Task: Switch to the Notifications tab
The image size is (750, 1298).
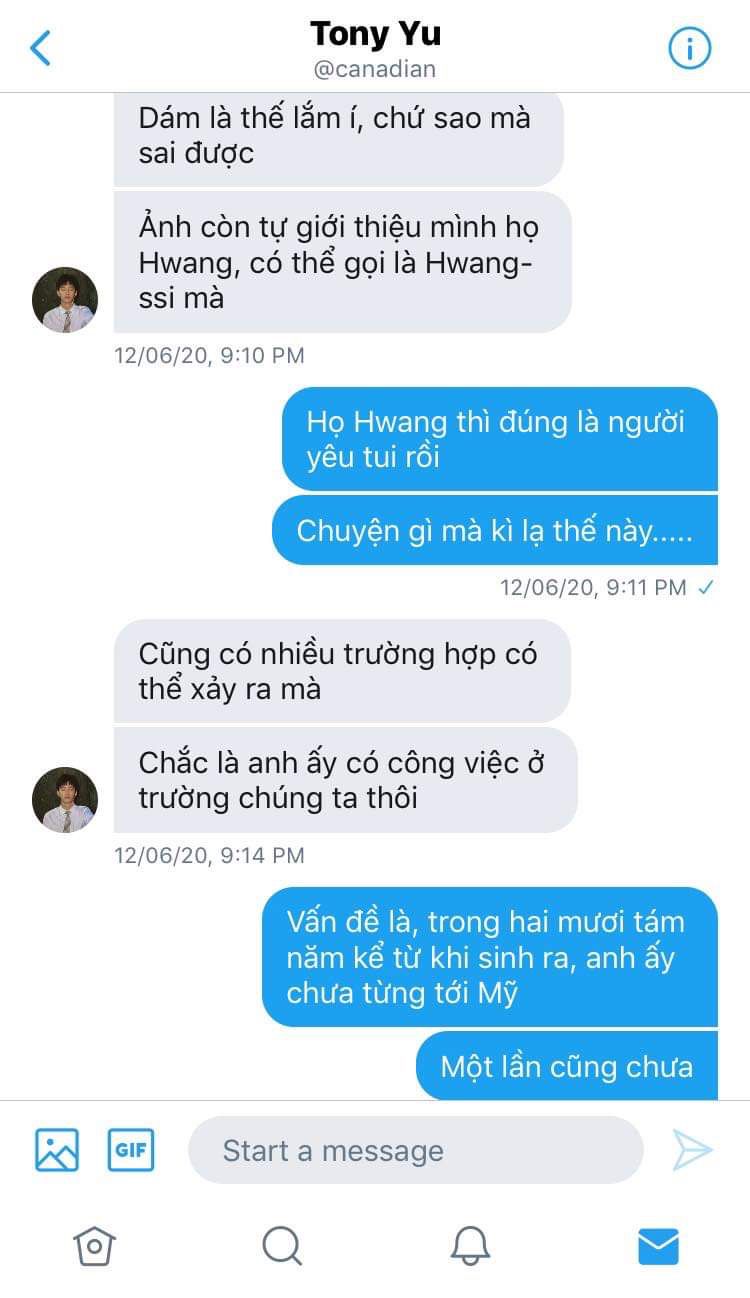Action: click(470, 1246)
